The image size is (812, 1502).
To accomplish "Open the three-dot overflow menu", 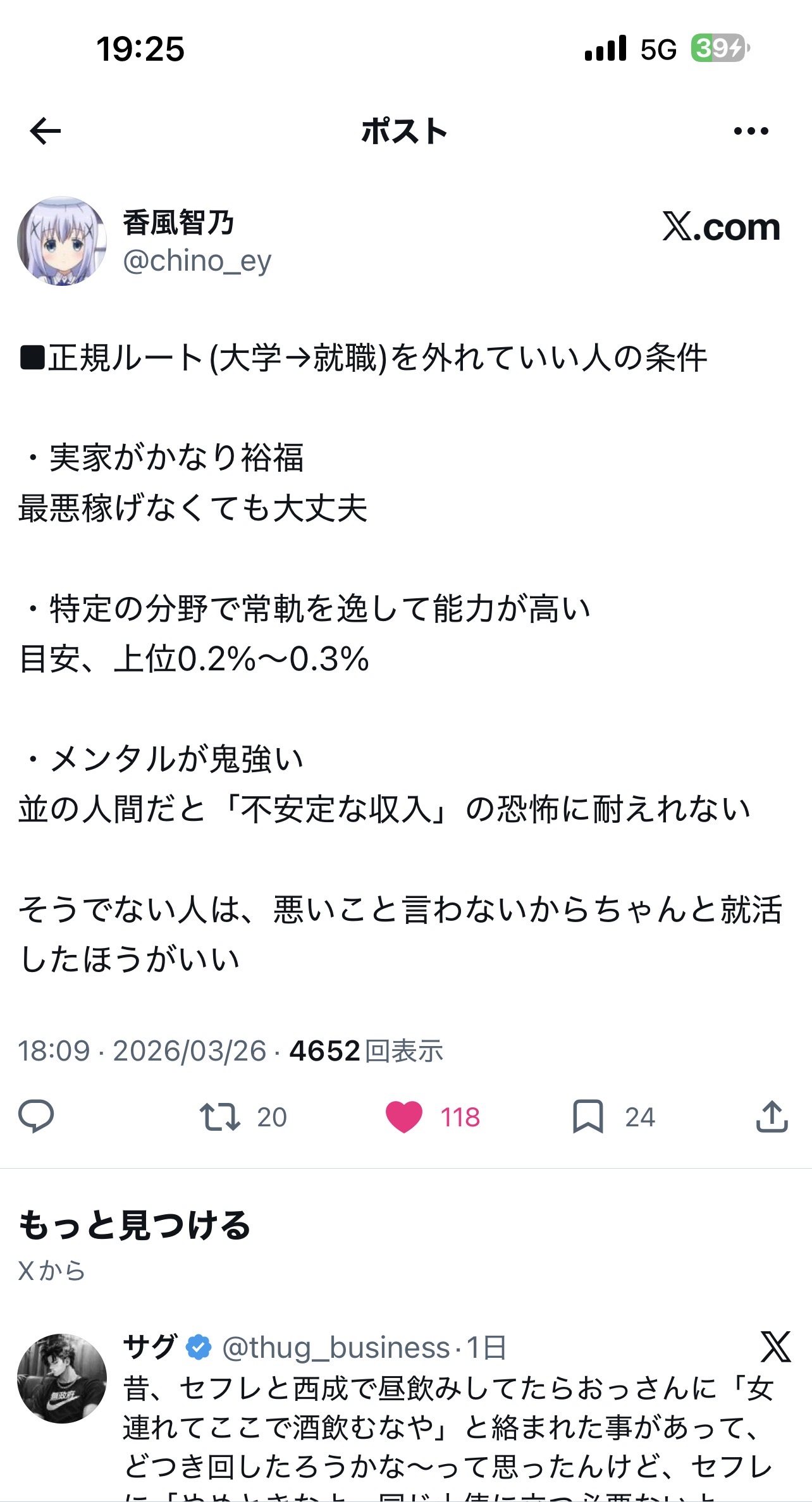I will click(751, 131).
